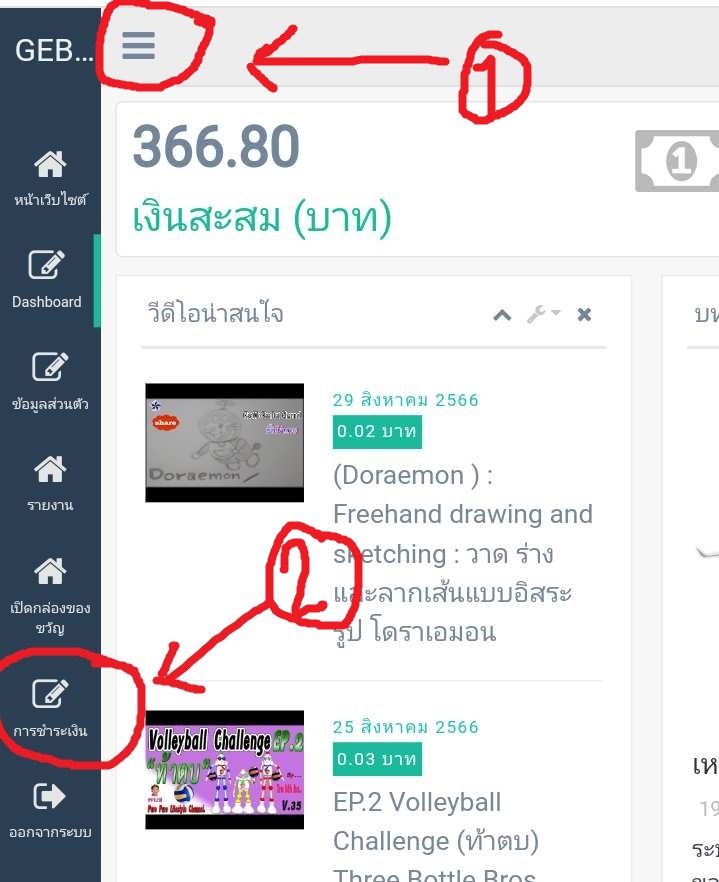Select ออกจากระบบ to log out

(x=50, y=810)
